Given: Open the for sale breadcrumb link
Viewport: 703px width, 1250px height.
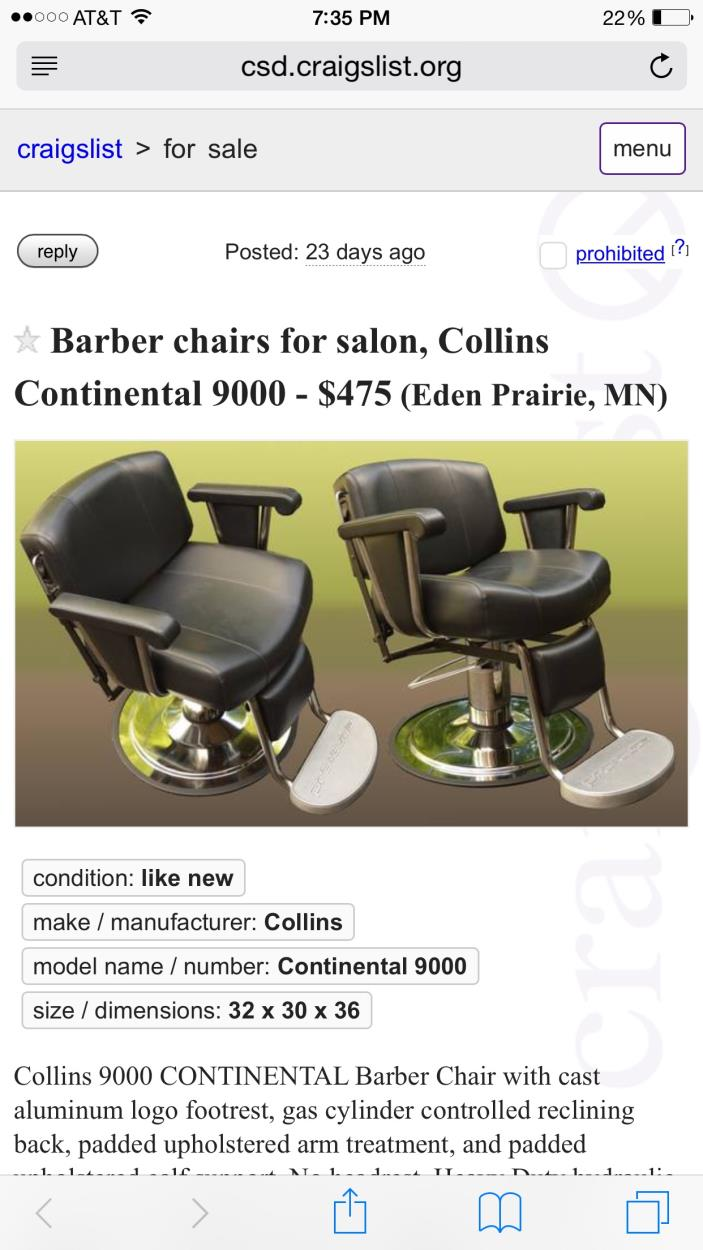Looking at the screenshot, I should (x=210, y=149).
